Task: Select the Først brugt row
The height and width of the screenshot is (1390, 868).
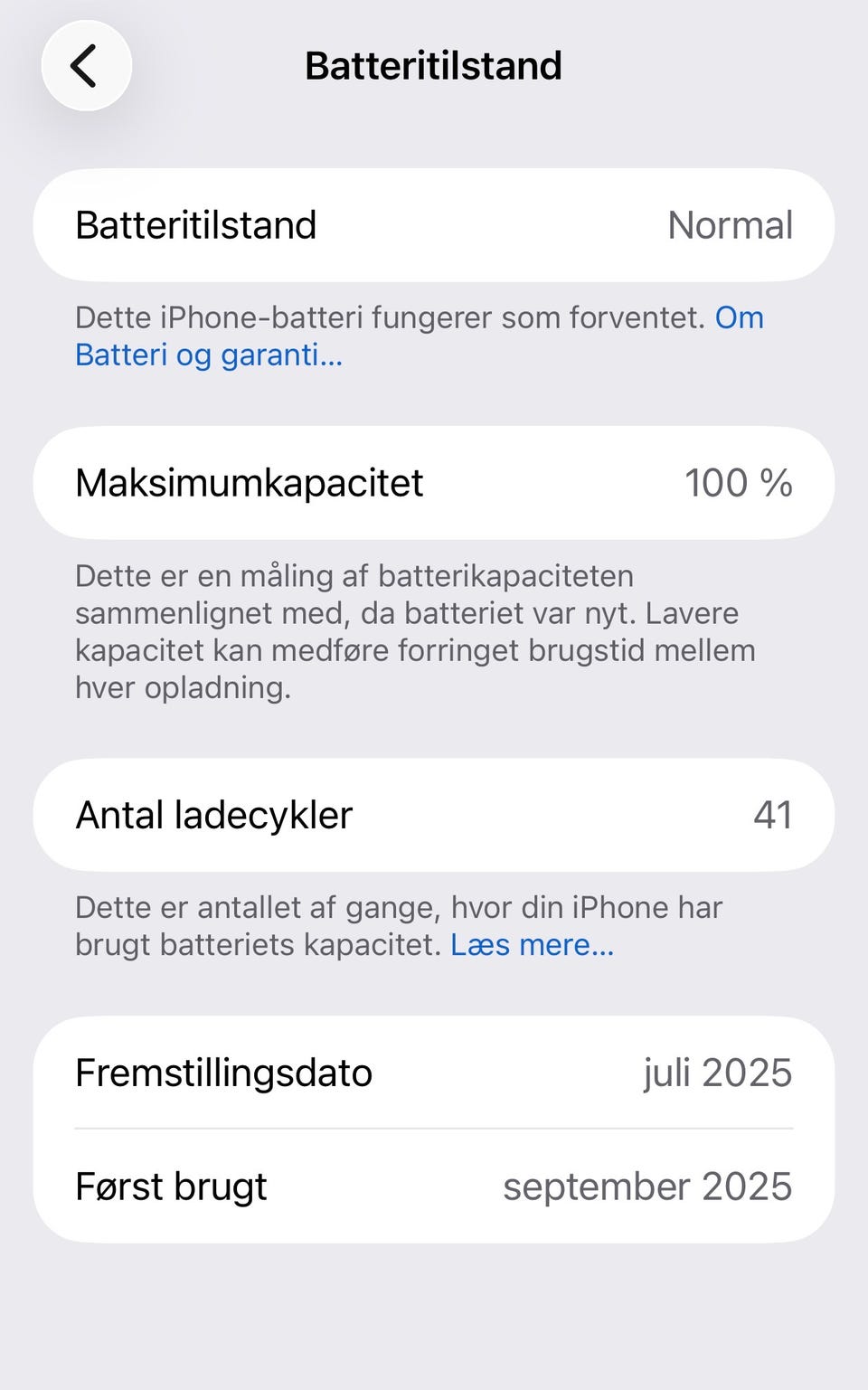Action: point(434,1186)
